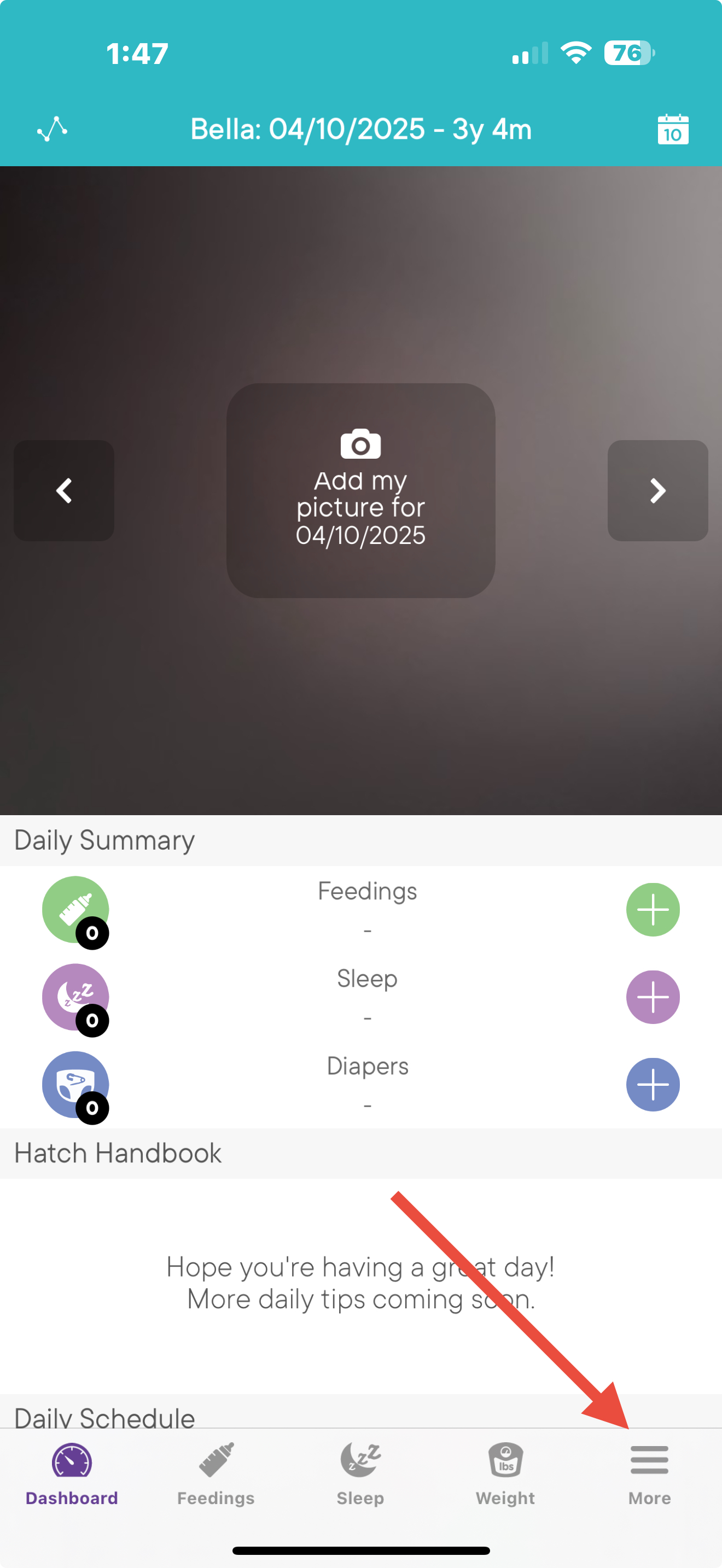The height and width of the screenshot is (1568, 722).
Task: Add a new sleep entry
Action: 653,997
